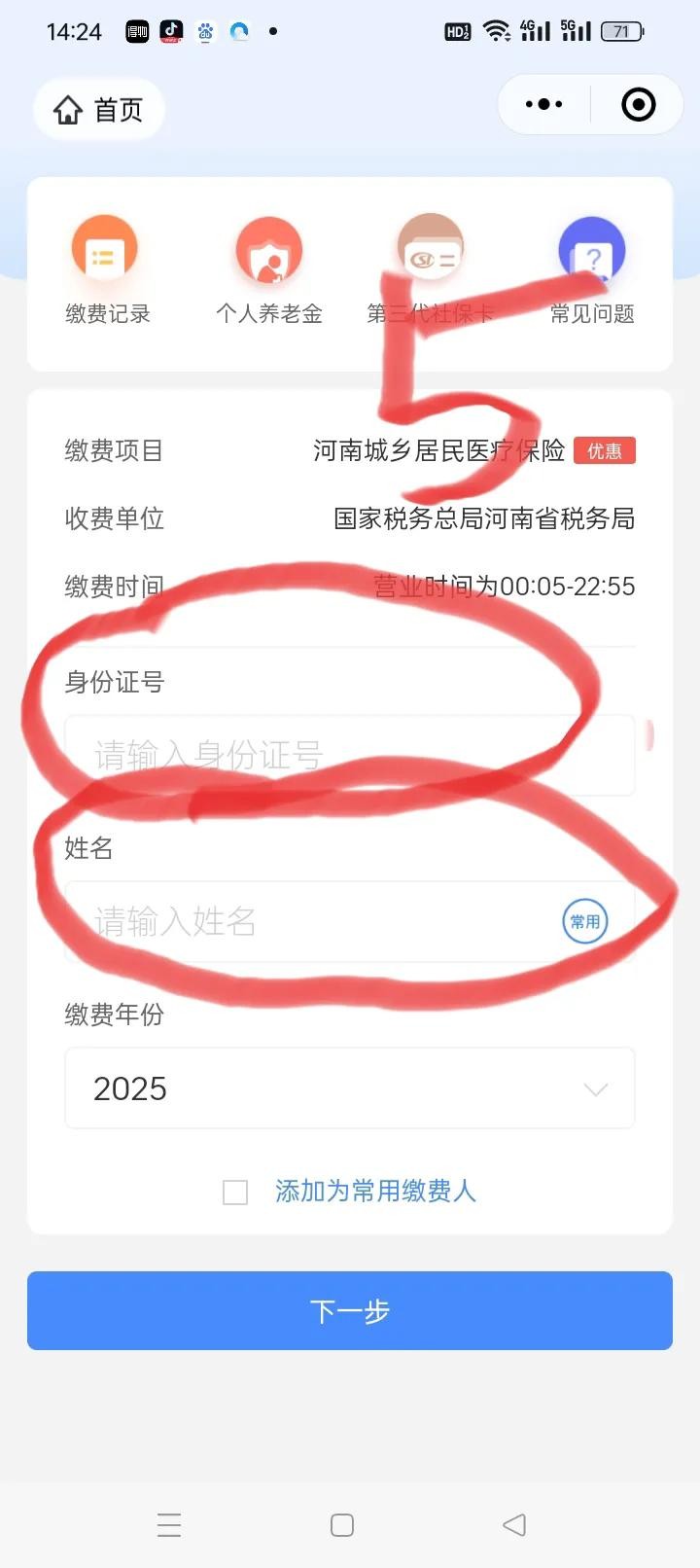Screen dimensions: 700x1568
Task: Focus the 身份证号 input field
Action: click(331, 755)
